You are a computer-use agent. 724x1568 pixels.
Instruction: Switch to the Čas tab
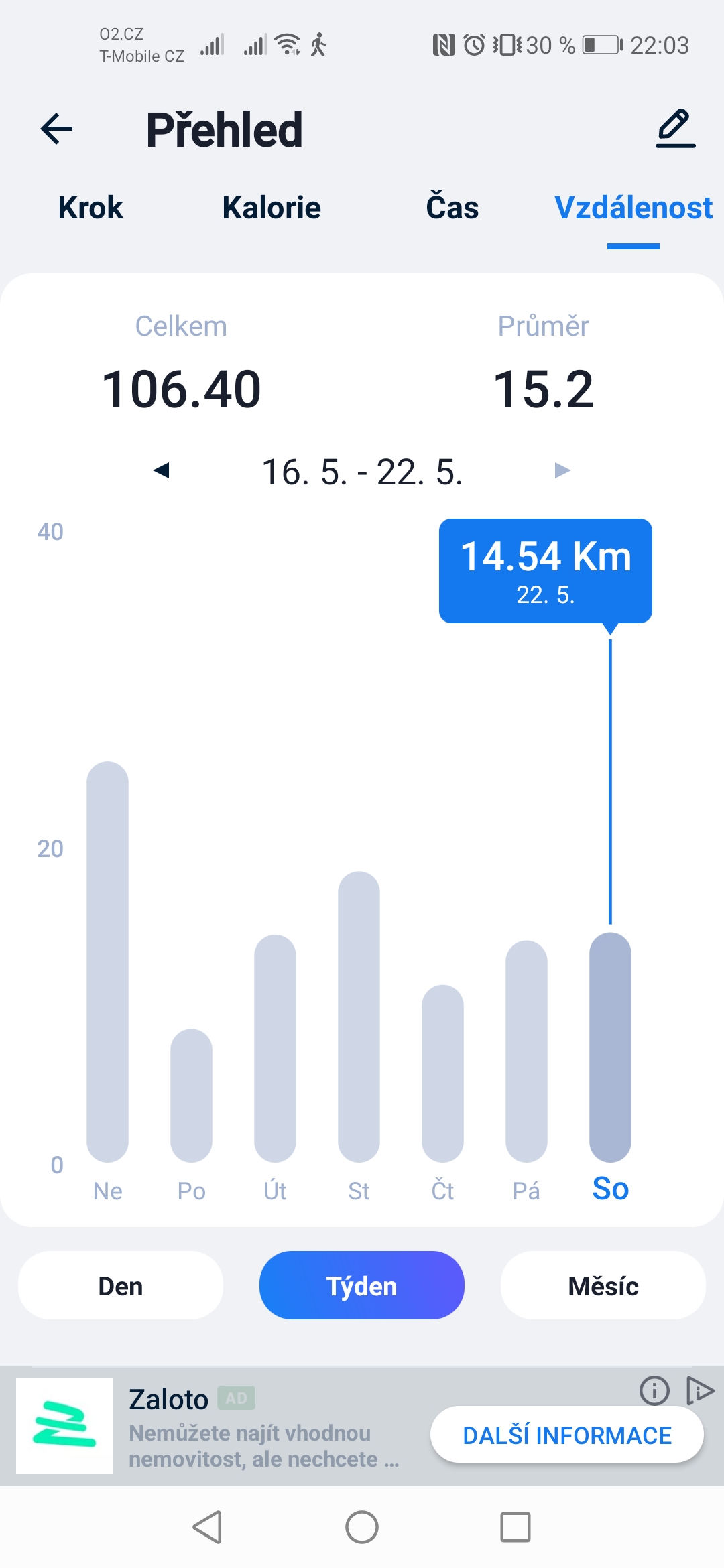click(x=452, y=206)
